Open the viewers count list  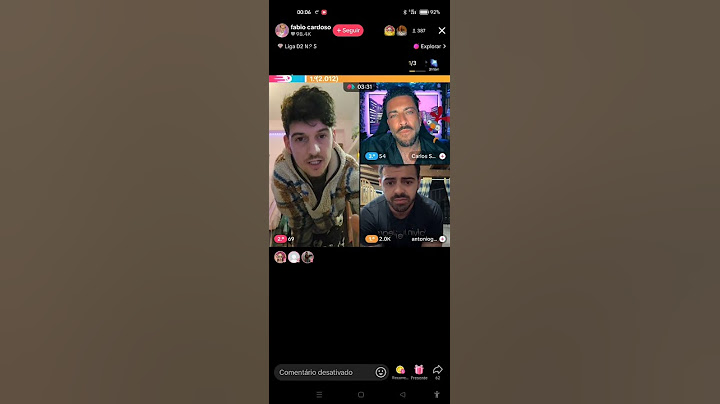point(419,31)
